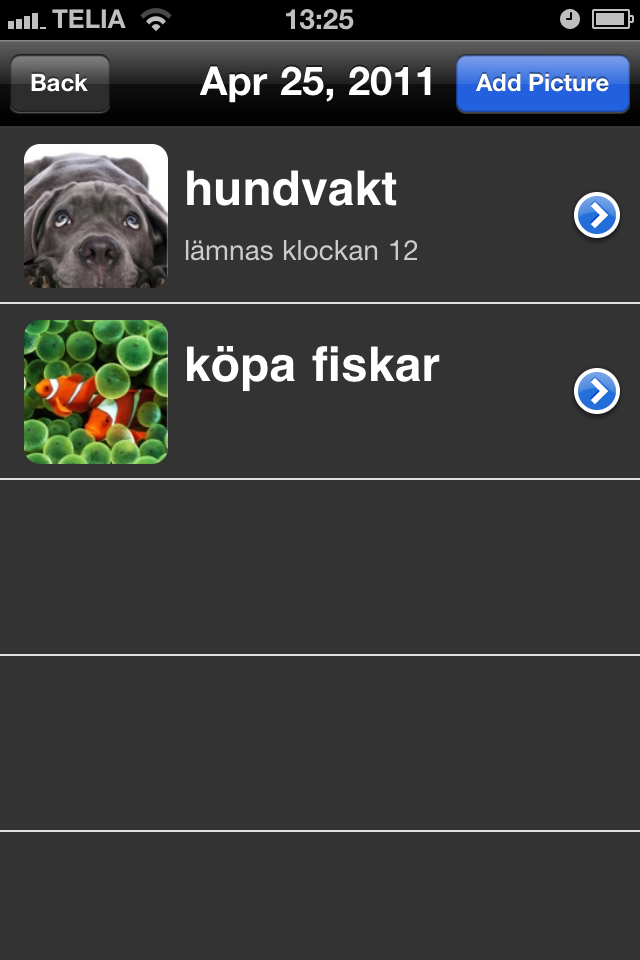View the clownfish picture thumbnail
The width and height of the screenshot is (640, 960).
[96, 391]
